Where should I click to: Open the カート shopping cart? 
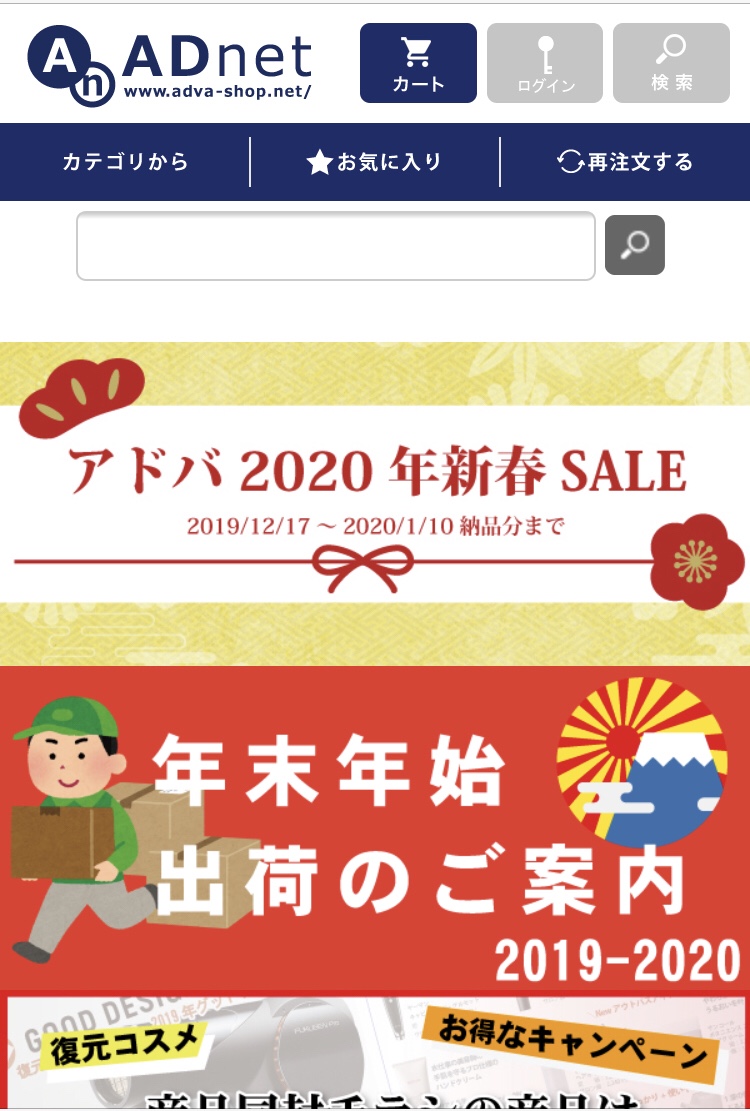tap(418, 63)
